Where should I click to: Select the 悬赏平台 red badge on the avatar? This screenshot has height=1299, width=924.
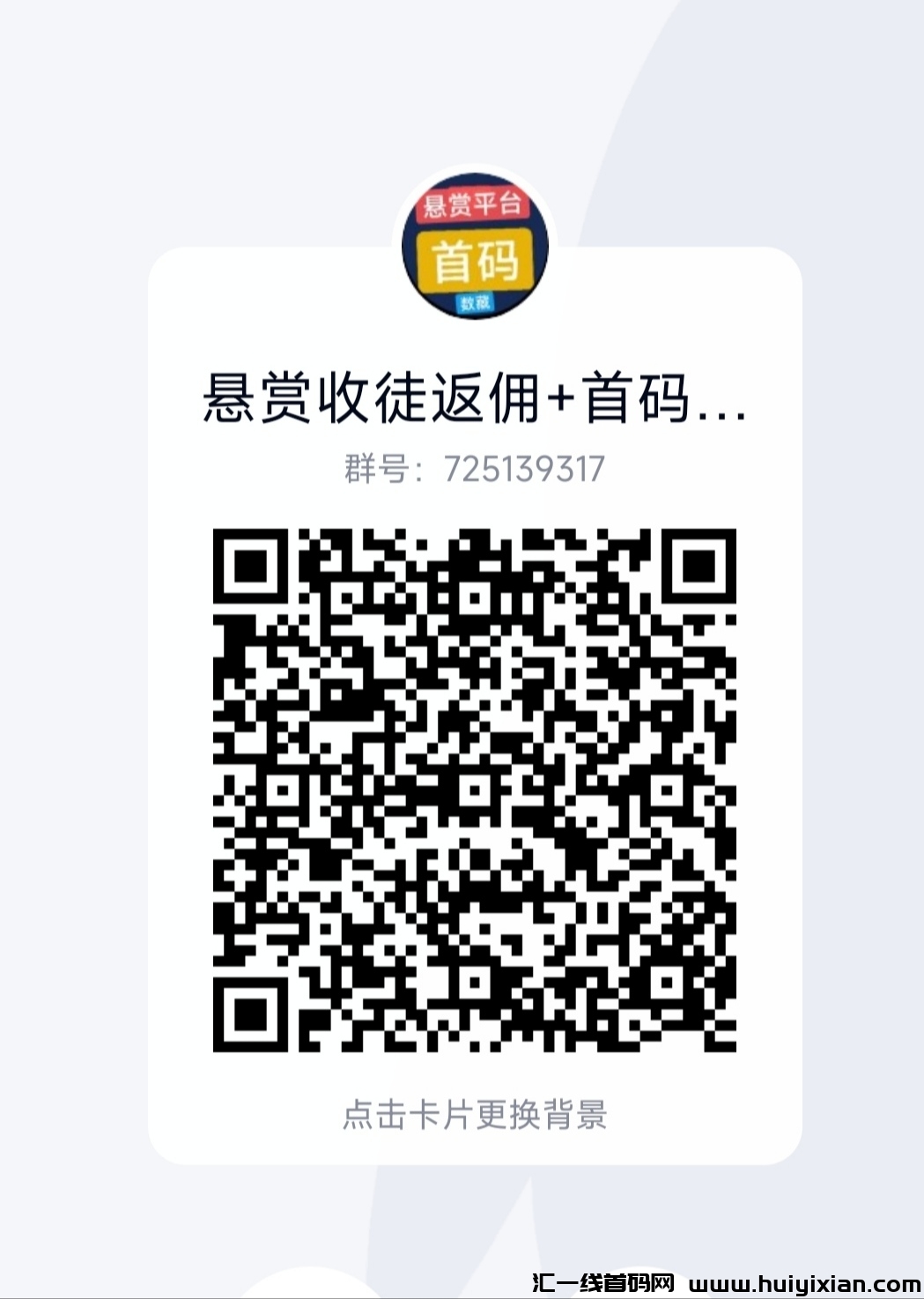coord(472,204)
